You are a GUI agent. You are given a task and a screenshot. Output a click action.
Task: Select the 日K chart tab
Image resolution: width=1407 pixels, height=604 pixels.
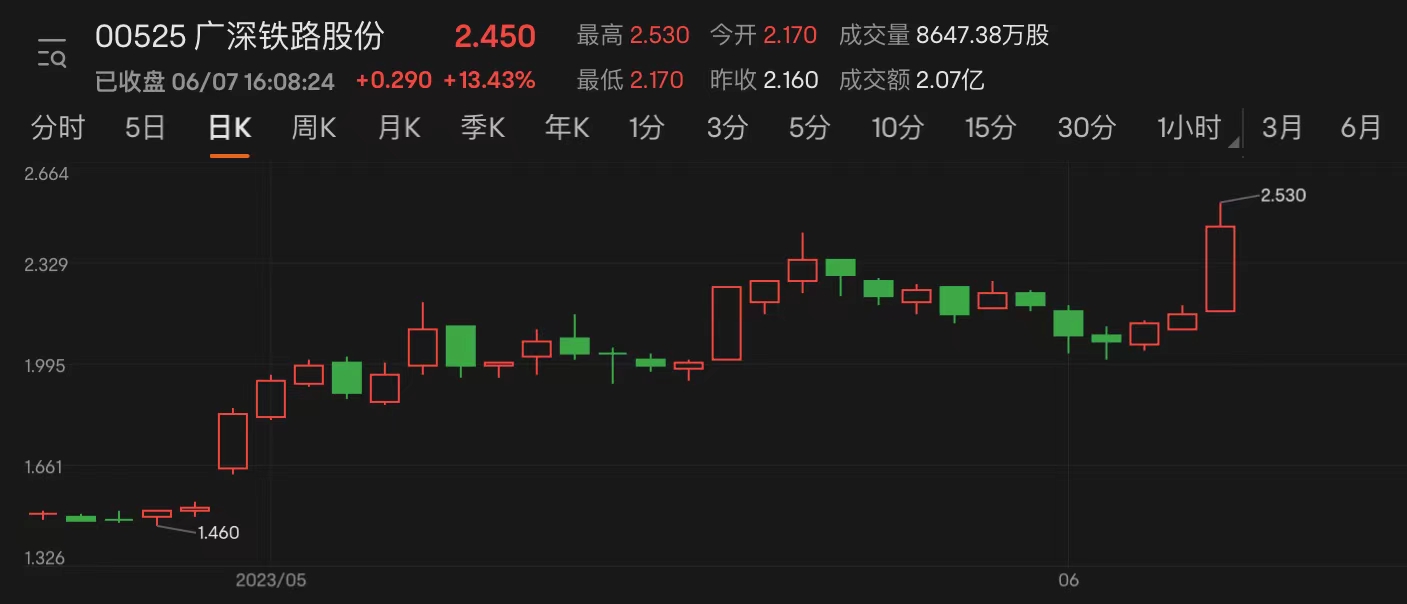[x=229, y=128]
